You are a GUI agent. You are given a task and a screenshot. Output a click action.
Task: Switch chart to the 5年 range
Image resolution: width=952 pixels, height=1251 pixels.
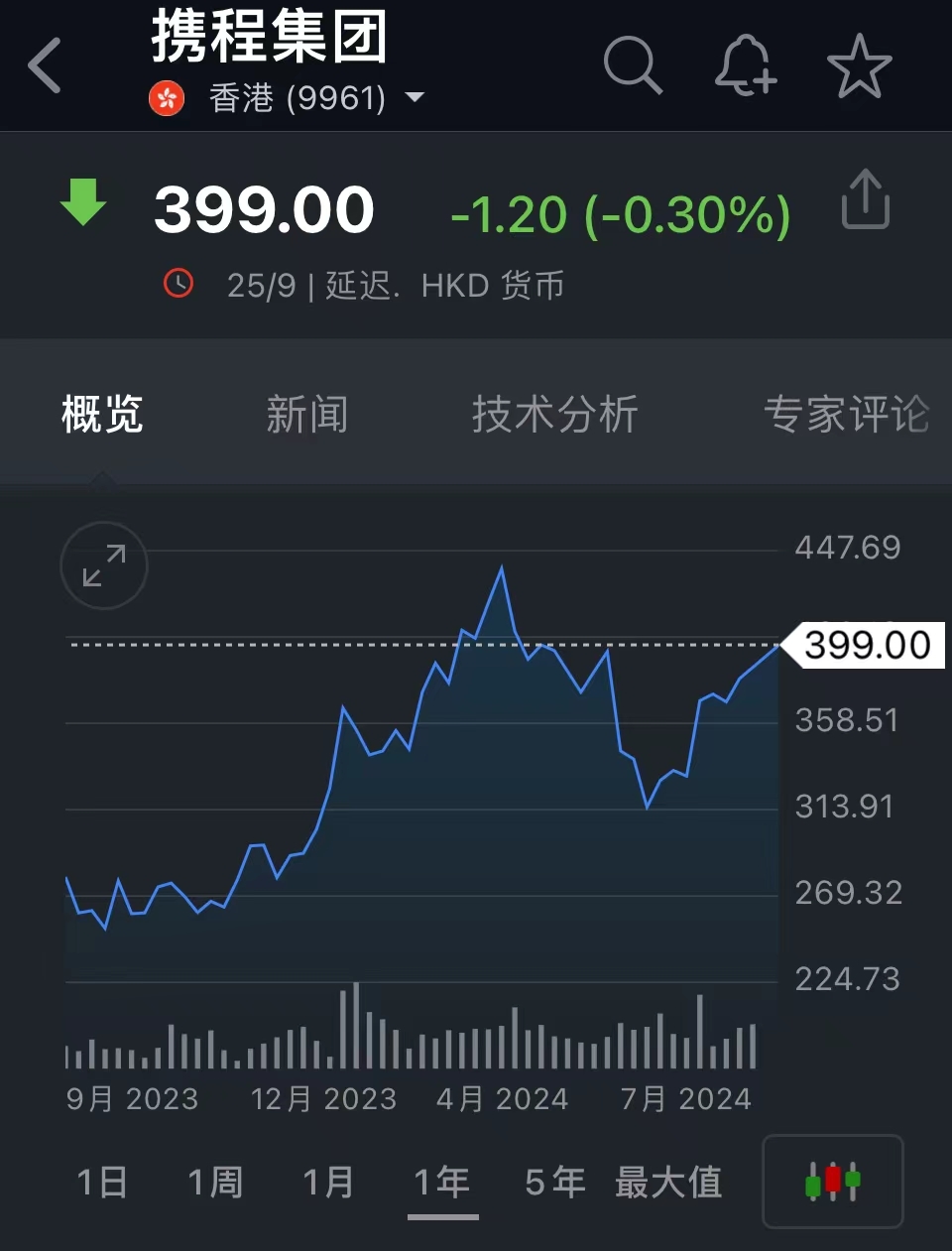pyautogui.click(x=555, y=1182)
